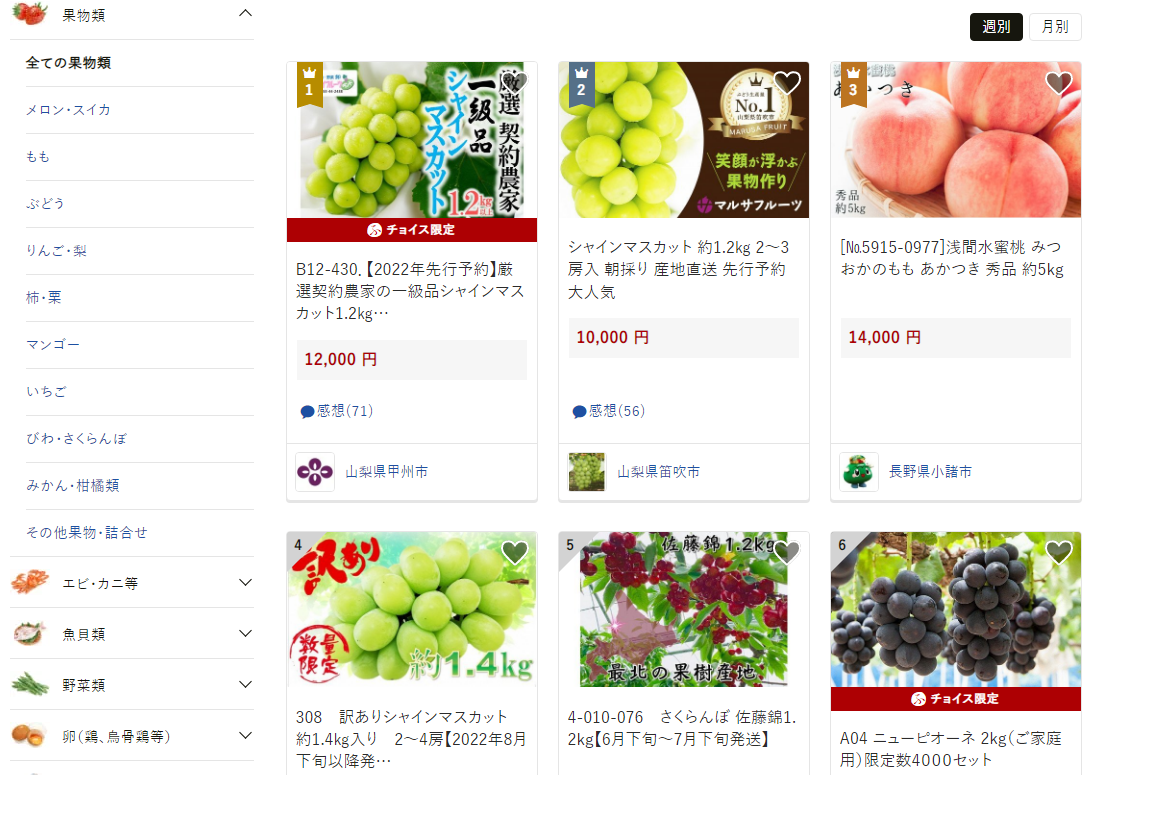The width and height of the screenshot is (1149, 821).
Task: Browse the いちご category
Action: 46,392
